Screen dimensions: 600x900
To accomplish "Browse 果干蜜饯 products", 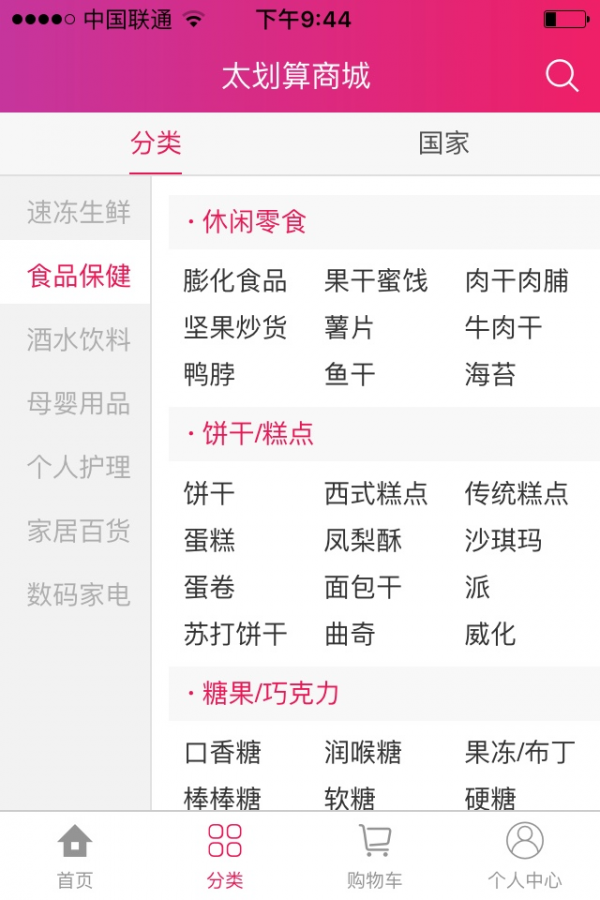I will click(x=375, y=281).
